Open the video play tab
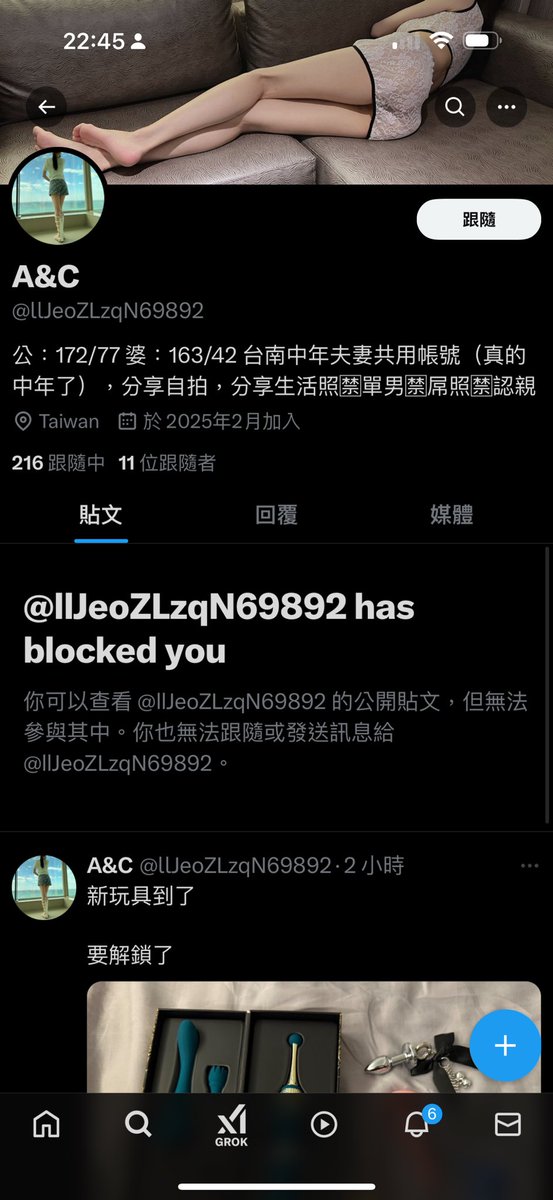The image size is (553, 1200). [x=323, y=1125]
